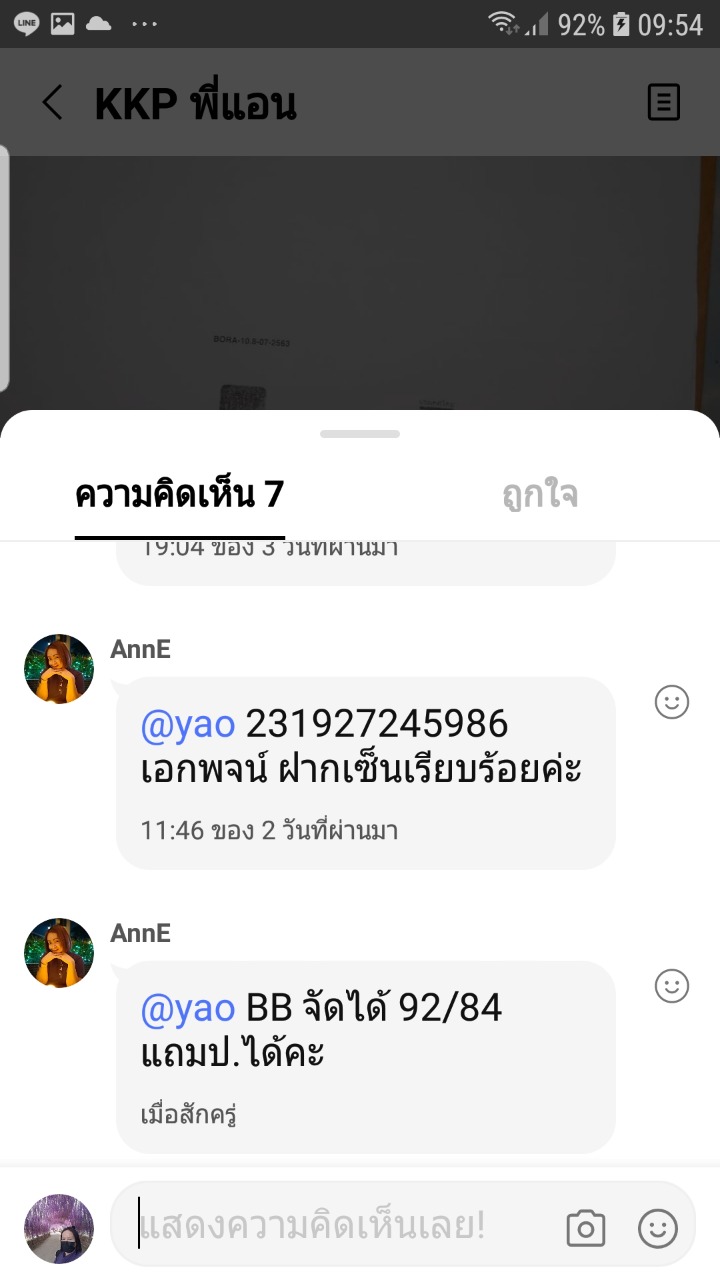Tap the @yao mention in BB comment
The height and width of the screenshot is (1280, 720).
coord(188,1009)
